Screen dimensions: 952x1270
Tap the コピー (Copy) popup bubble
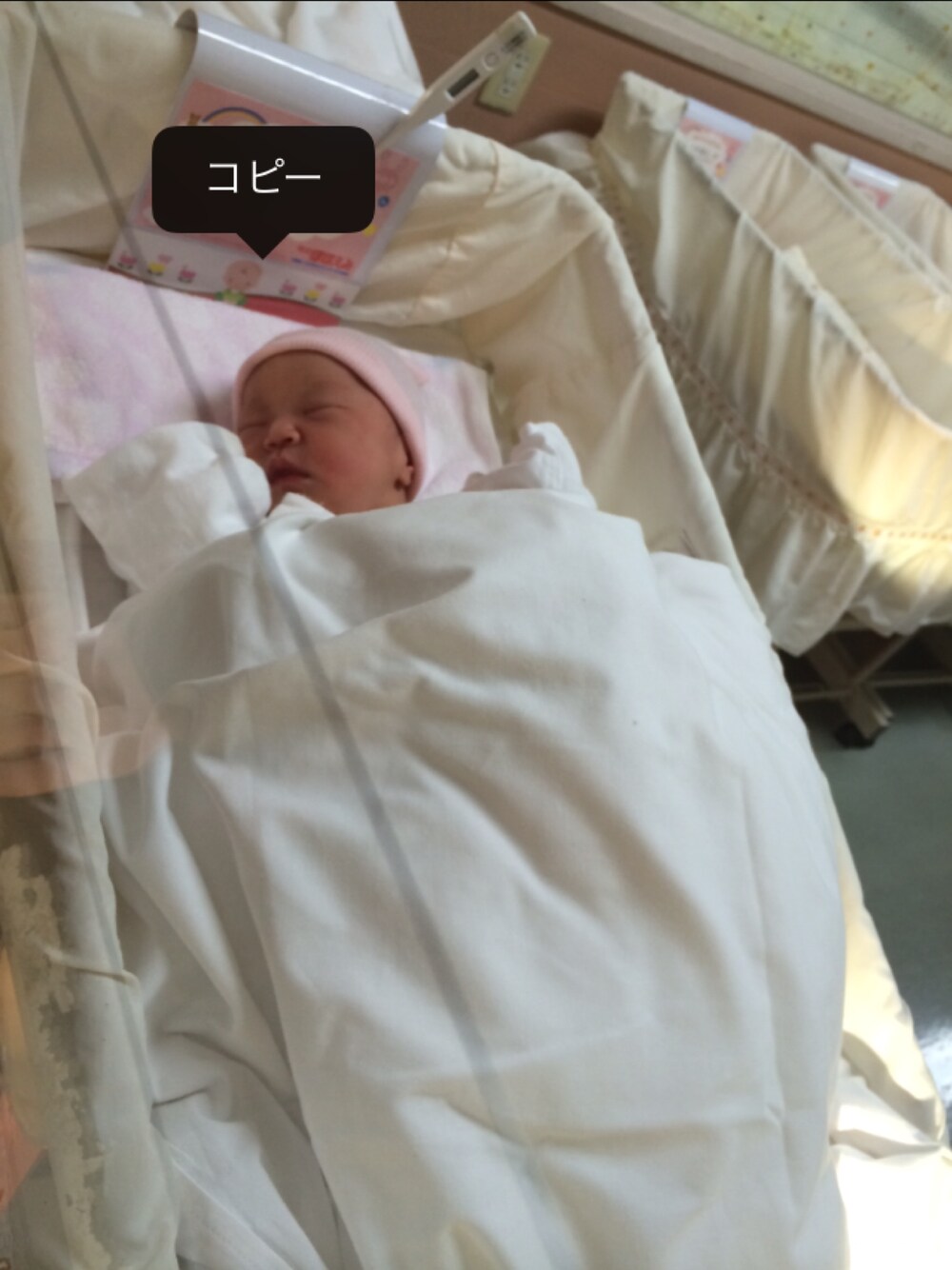point(263,180)
